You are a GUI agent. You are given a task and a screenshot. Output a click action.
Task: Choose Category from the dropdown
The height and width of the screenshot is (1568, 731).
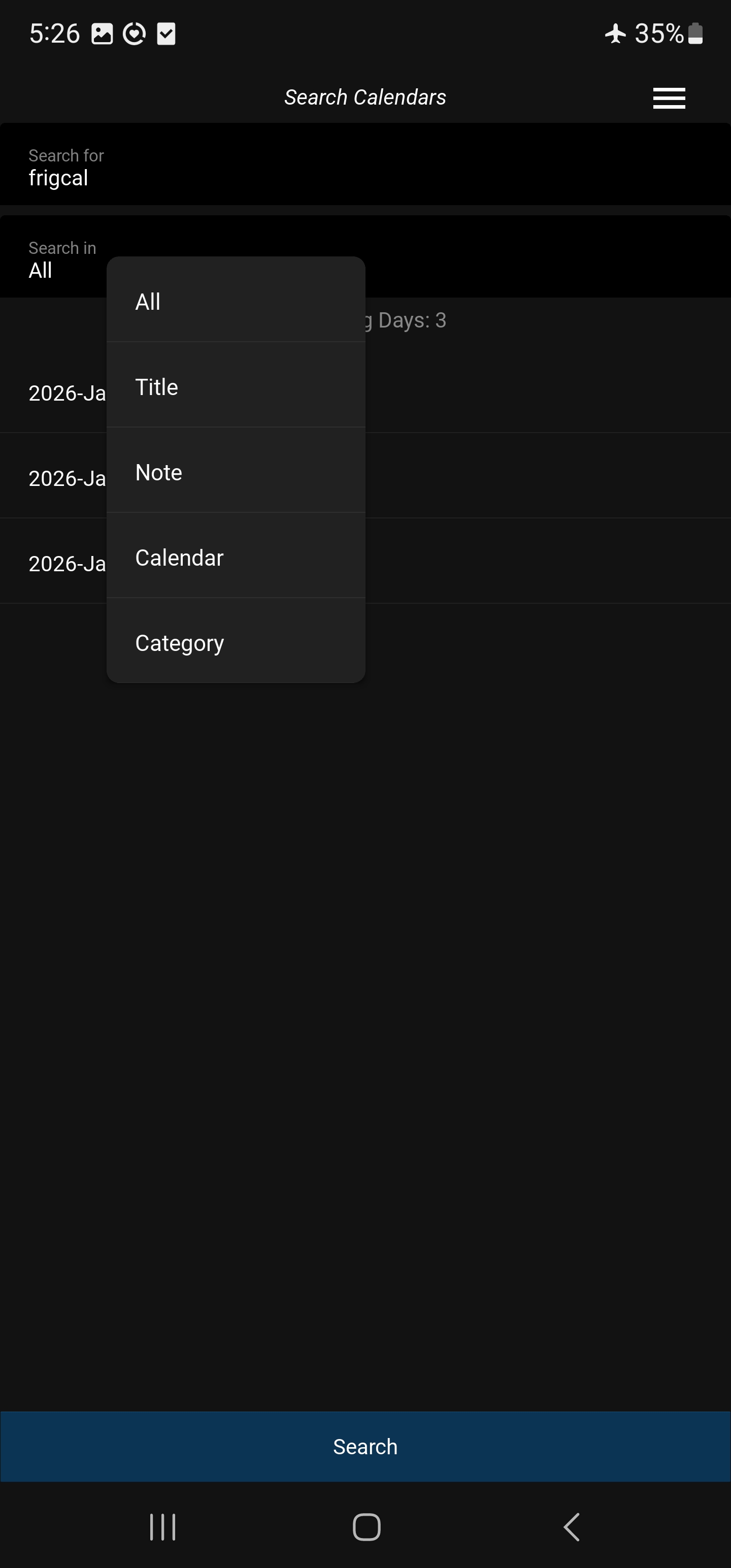coord(236,642)
